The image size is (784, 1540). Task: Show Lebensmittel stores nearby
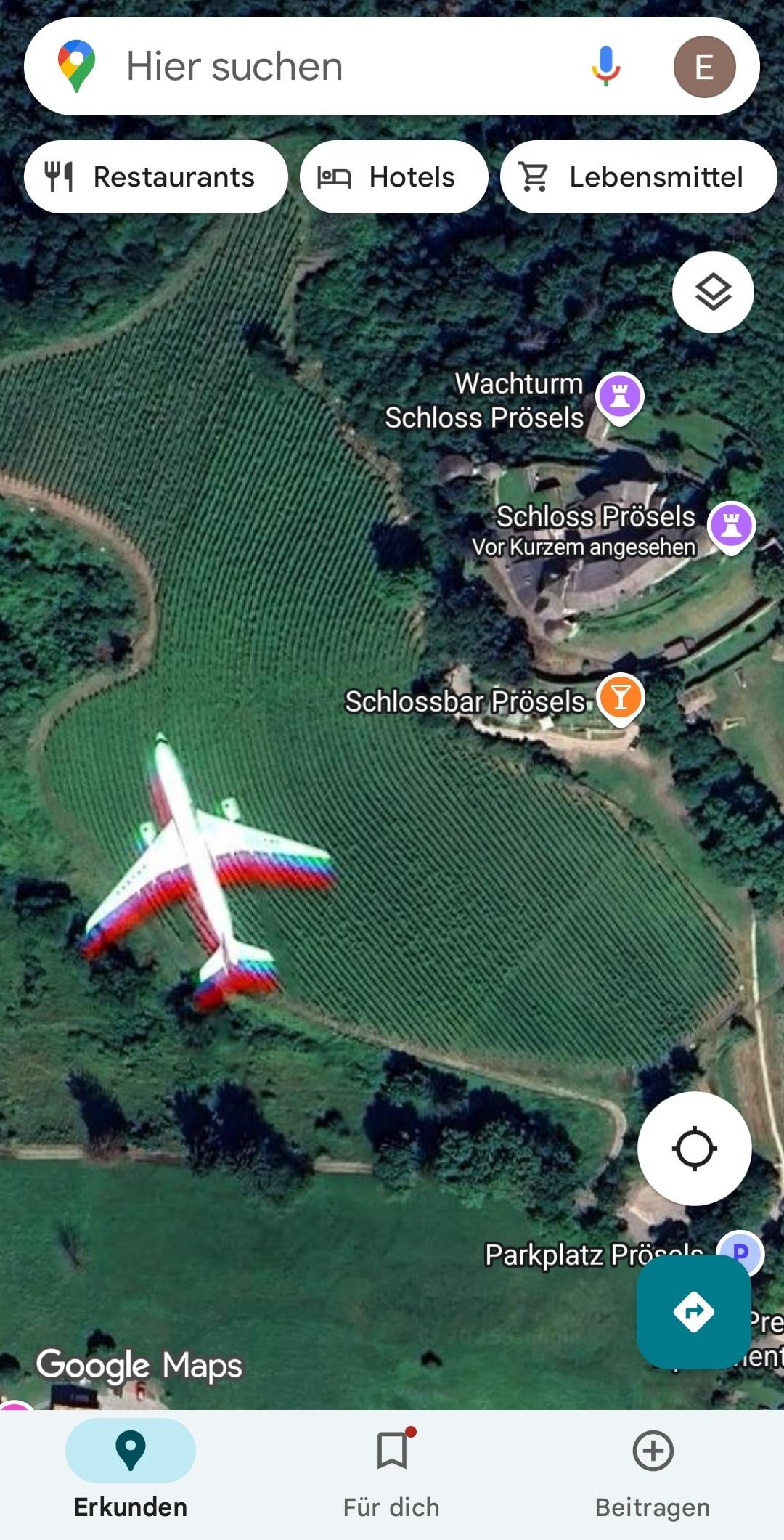[637, 177]
